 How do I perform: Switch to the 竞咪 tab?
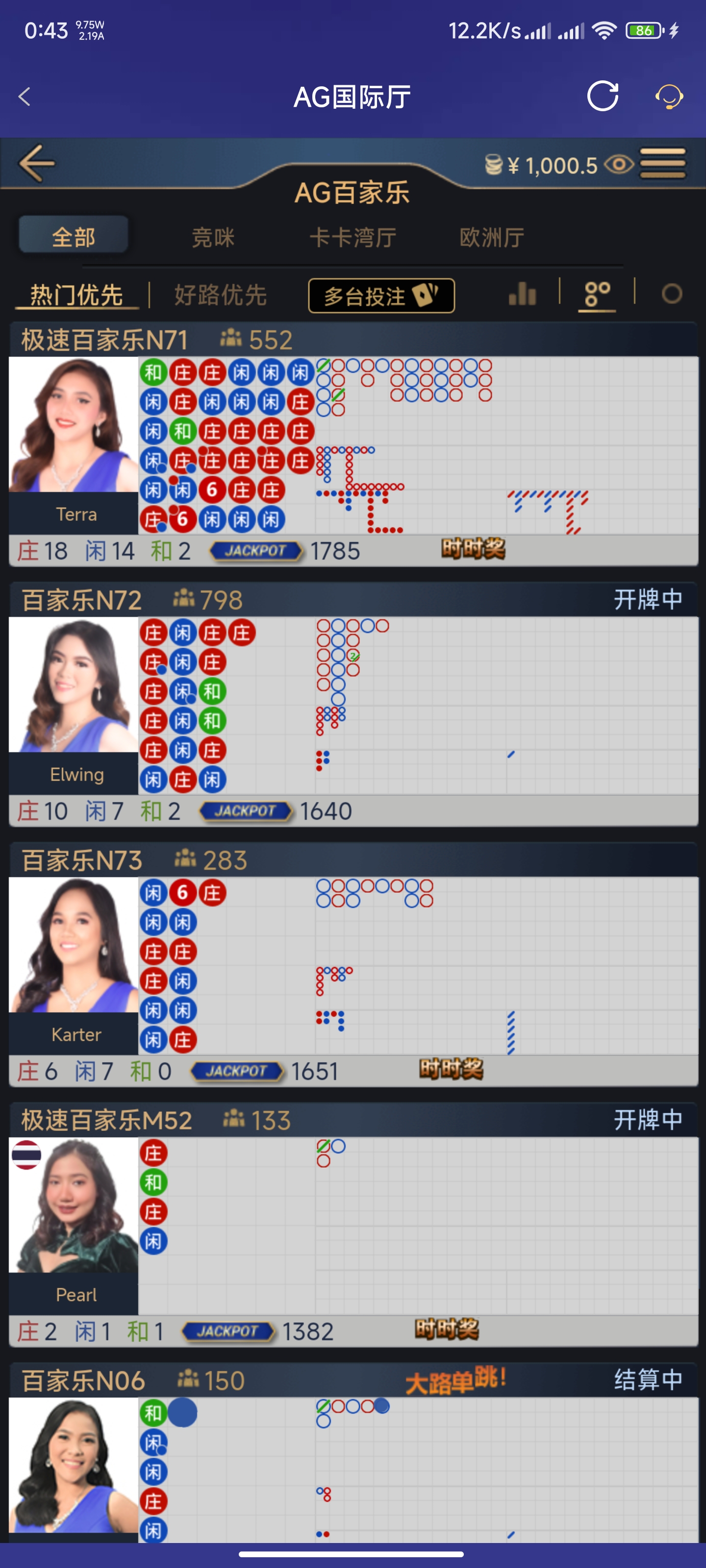[213, 237]
